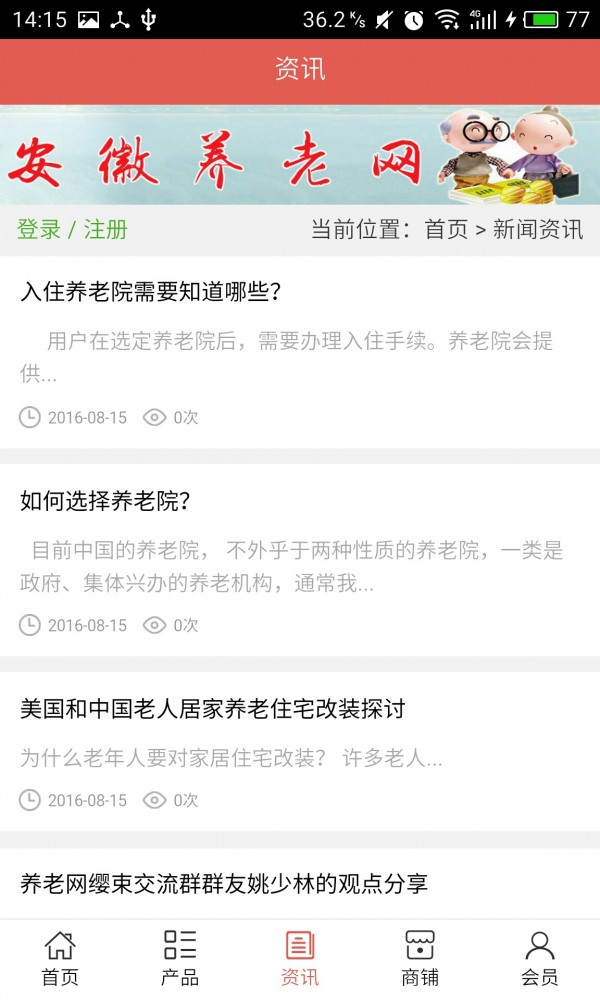Image resolution: width=600 pixels, height=1000 pixels.
Task: Open the 注册 registration link
Action: 106,229
